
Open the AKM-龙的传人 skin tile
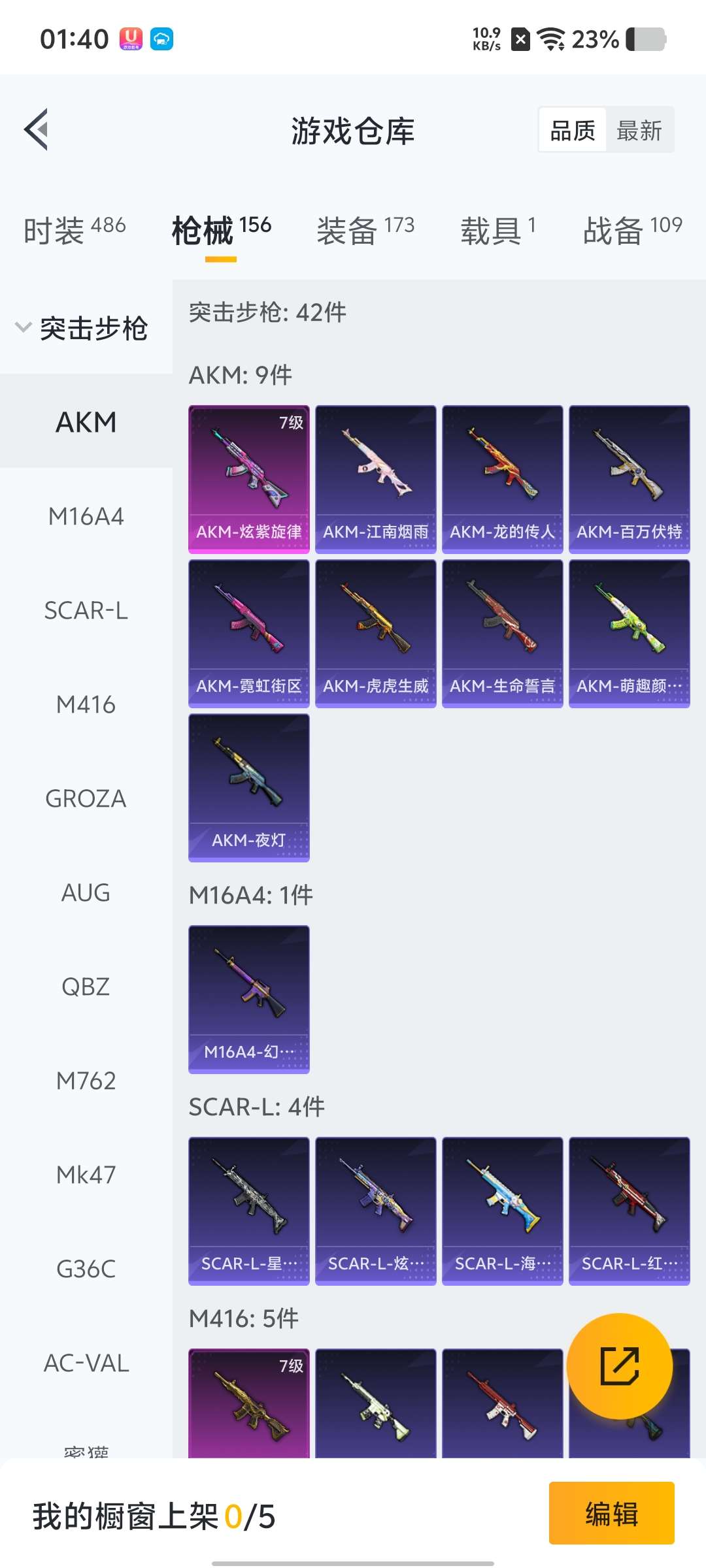503,479
